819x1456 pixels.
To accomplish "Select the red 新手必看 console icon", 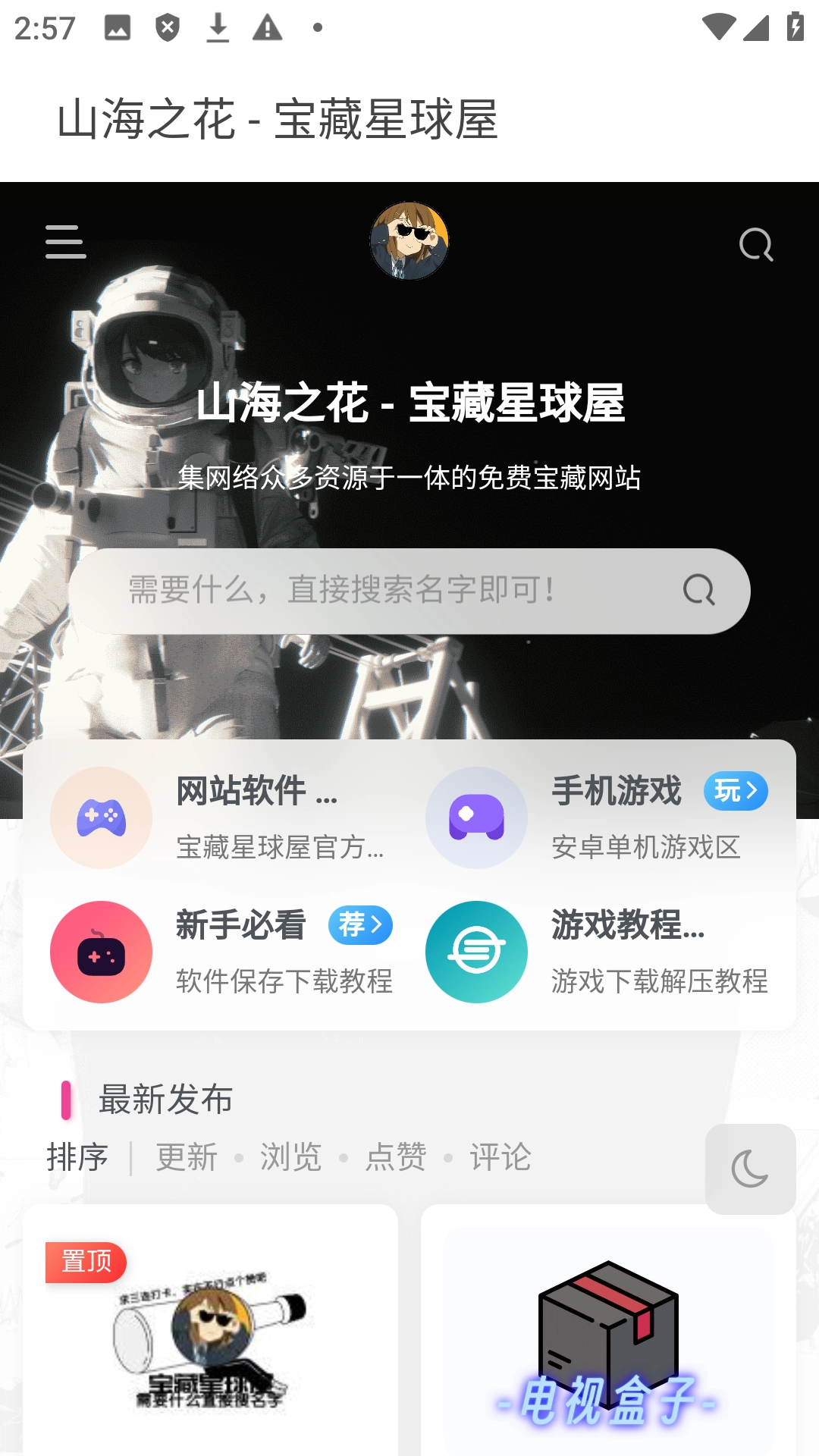I will coord(101,952).
